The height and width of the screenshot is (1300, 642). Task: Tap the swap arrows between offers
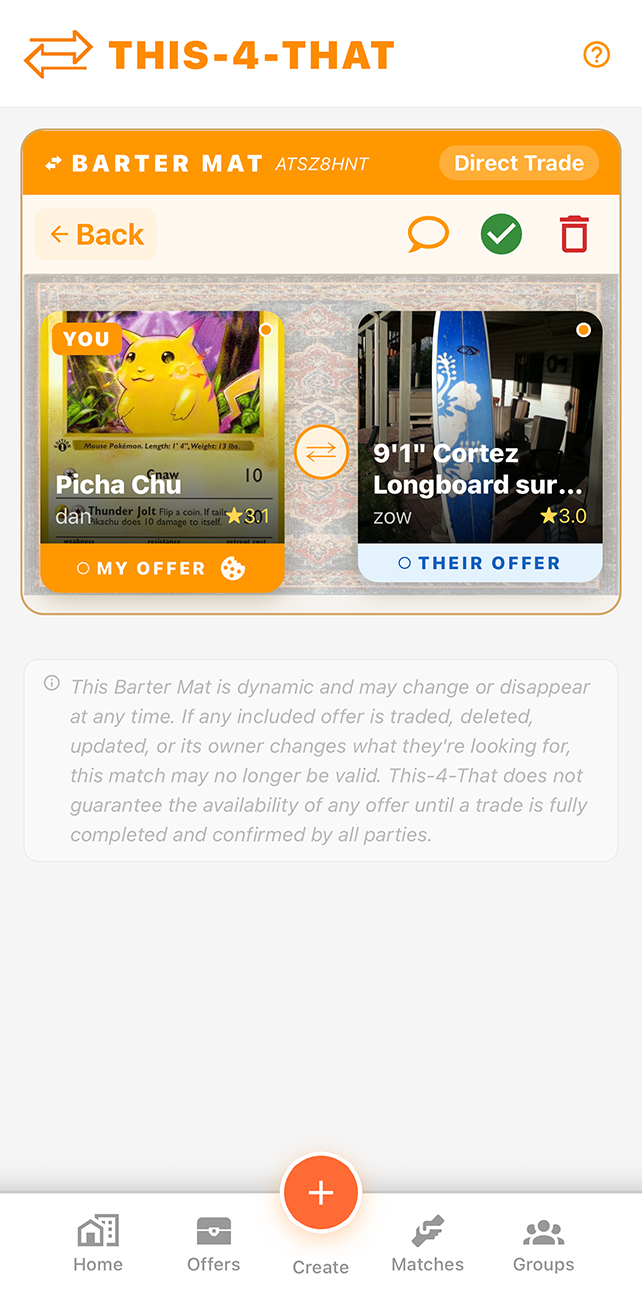coord(321,453)
